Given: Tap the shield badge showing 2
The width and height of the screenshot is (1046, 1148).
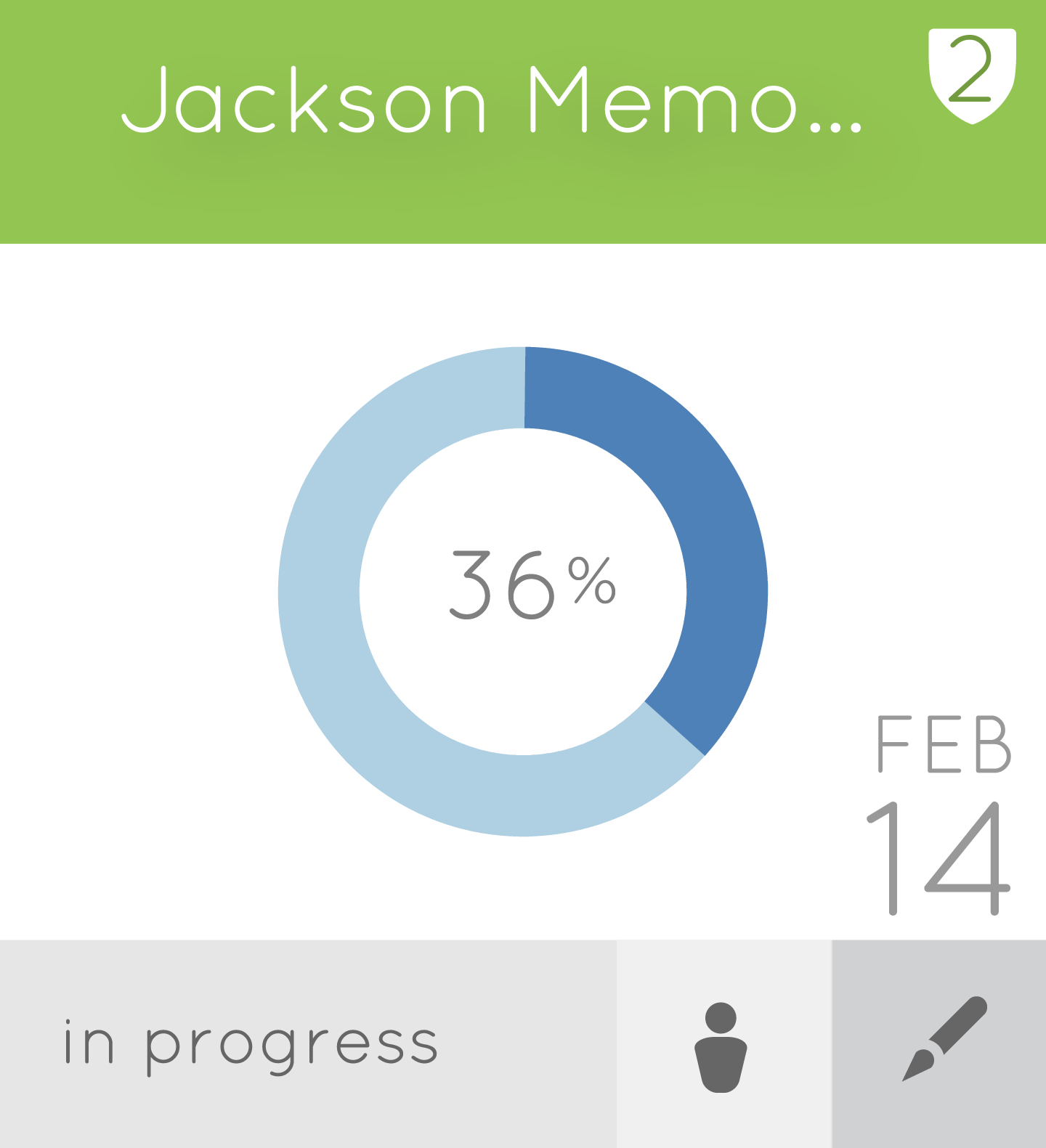Looking at the screenshot, I should (x=971, y=75).
